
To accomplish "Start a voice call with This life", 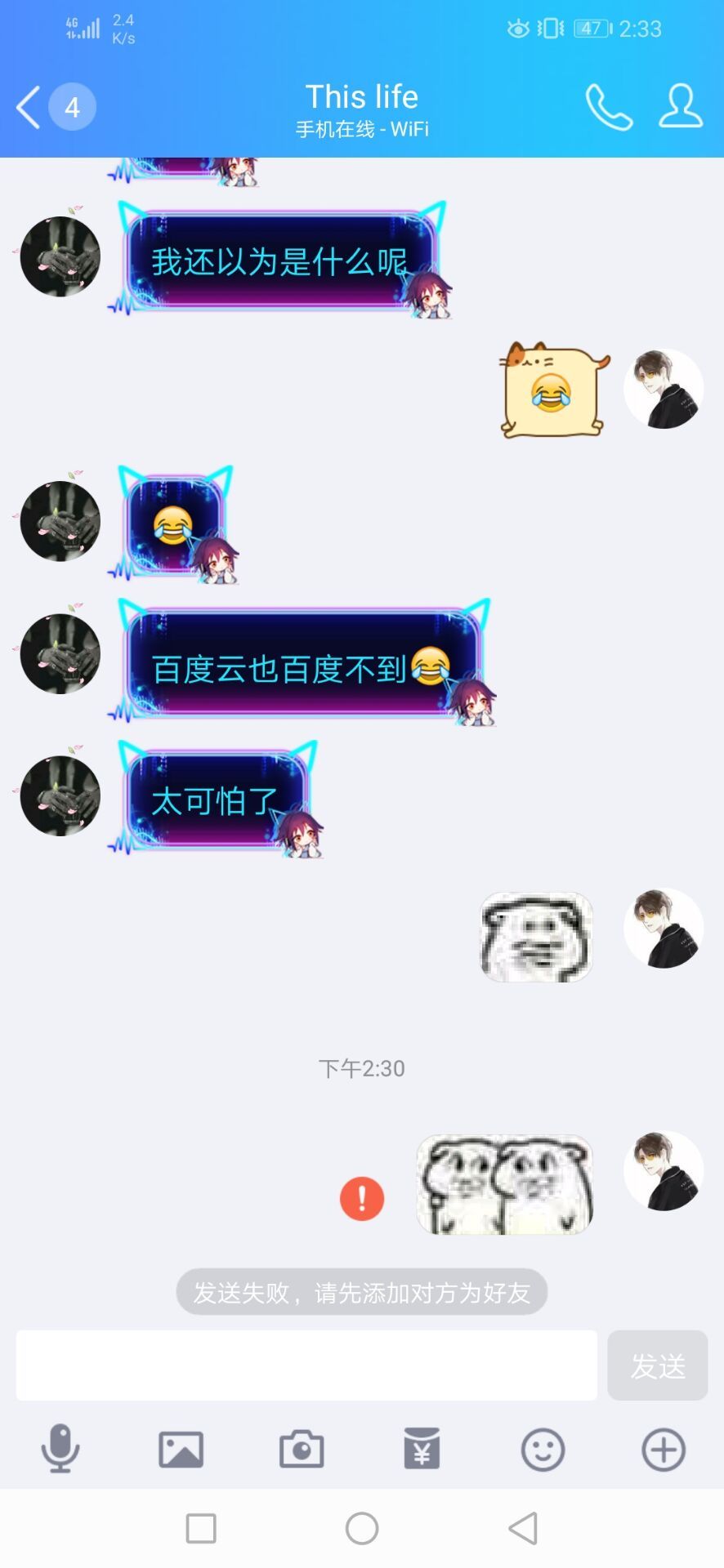I will click(609, 107).
